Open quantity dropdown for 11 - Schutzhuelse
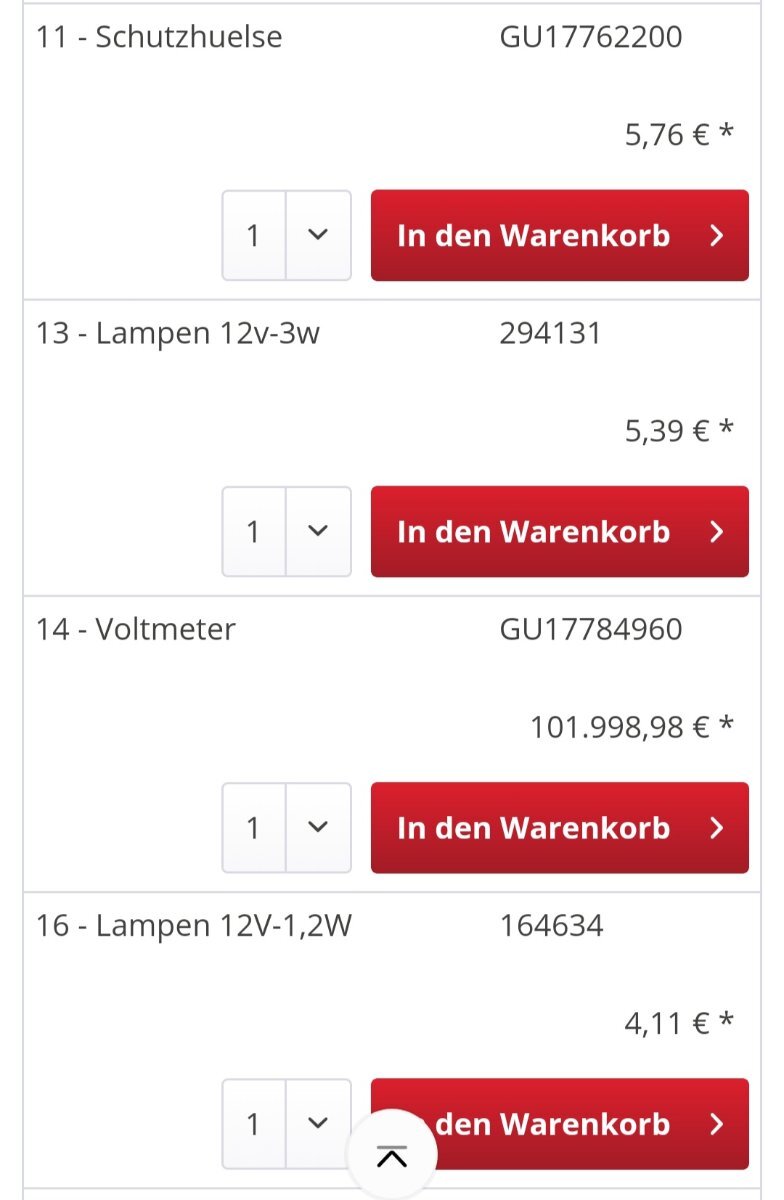This screenshot has width=784, height=1200. coord(318,236)
